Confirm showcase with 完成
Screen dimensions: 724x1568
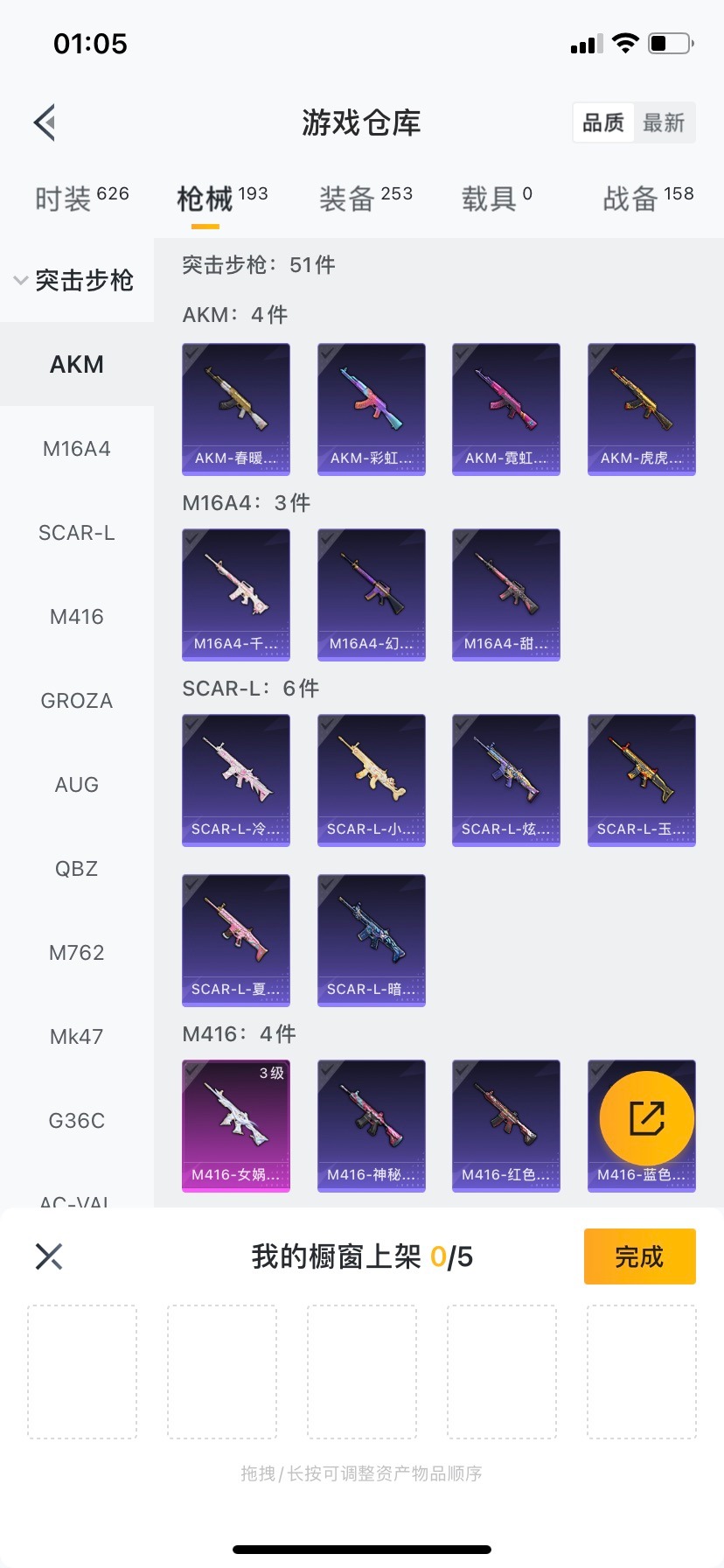click(x=639, y=1256)
